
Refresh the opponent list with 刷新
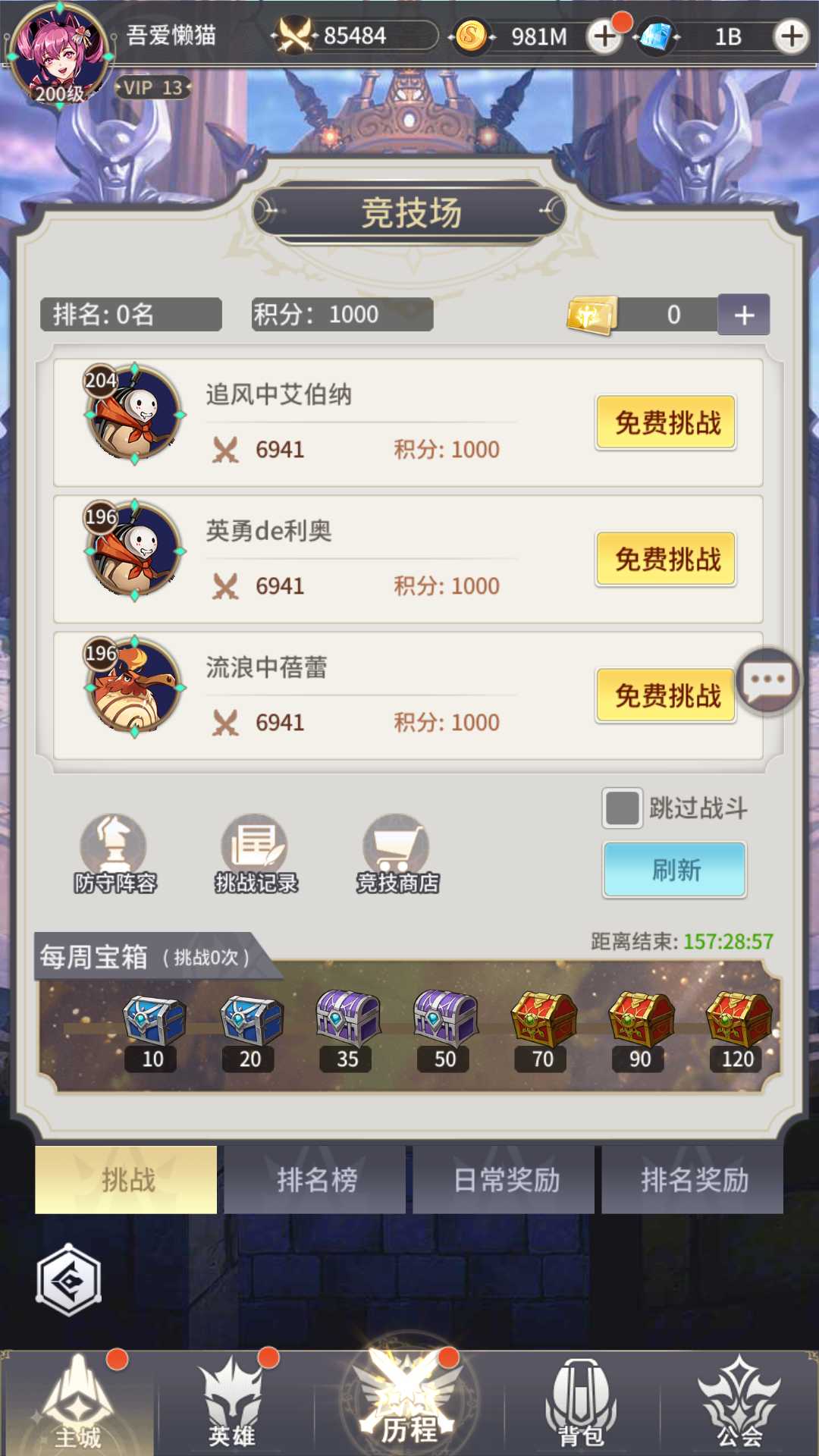click(x=674, y=870)
